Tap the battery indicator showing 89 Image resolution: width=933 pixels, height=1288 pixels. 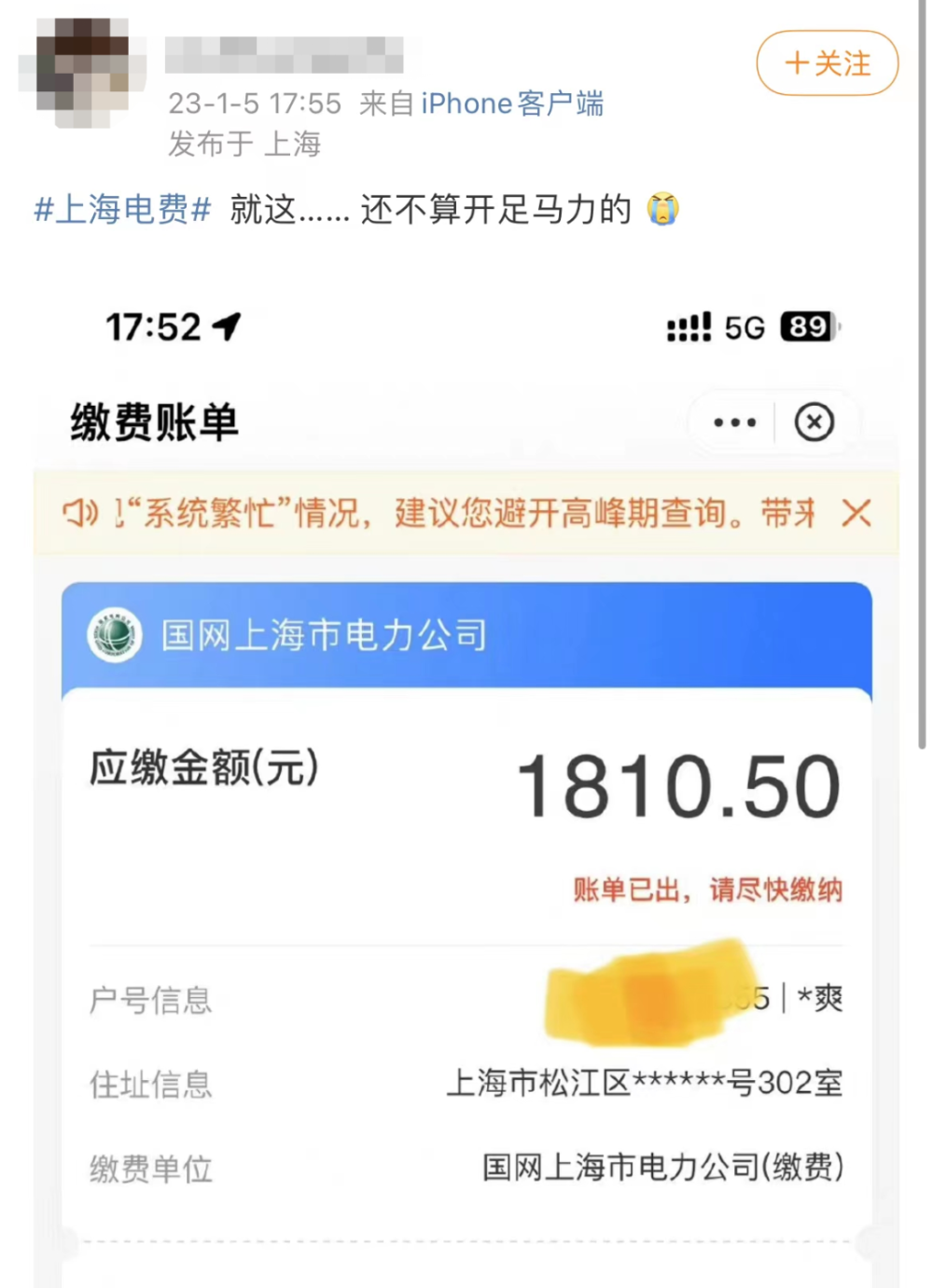click(808, 326)
